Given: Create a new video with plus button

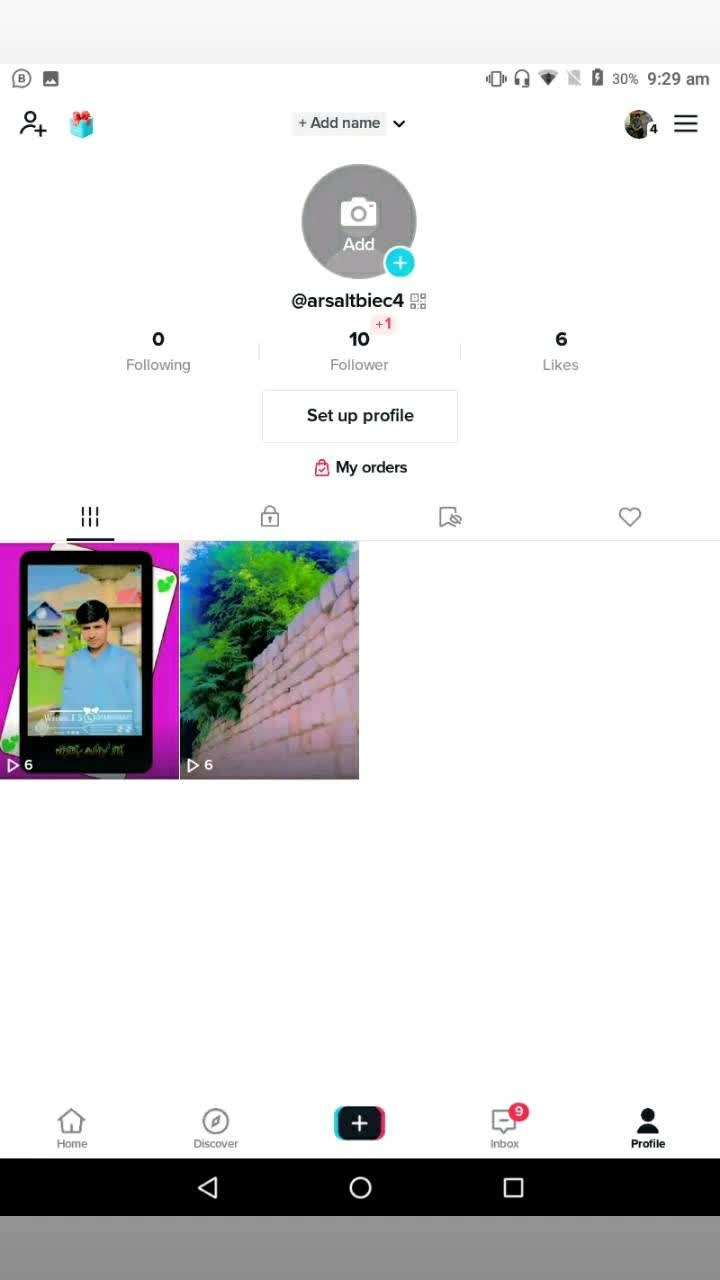Looking at the screenshot, I should (x=360, y=1124).
